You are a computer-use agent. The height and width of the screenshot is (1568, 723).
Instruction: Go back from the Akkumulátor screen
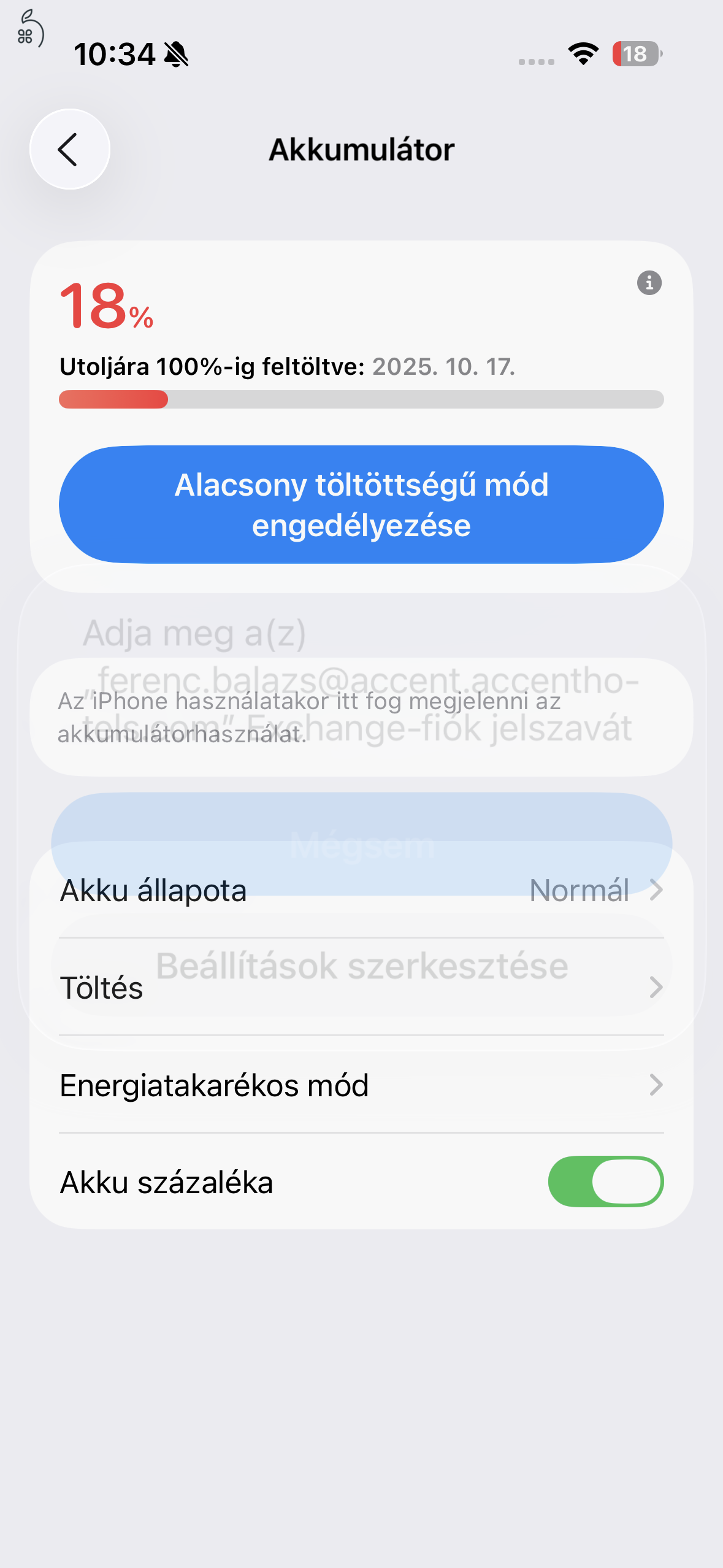tap(69, 149)
